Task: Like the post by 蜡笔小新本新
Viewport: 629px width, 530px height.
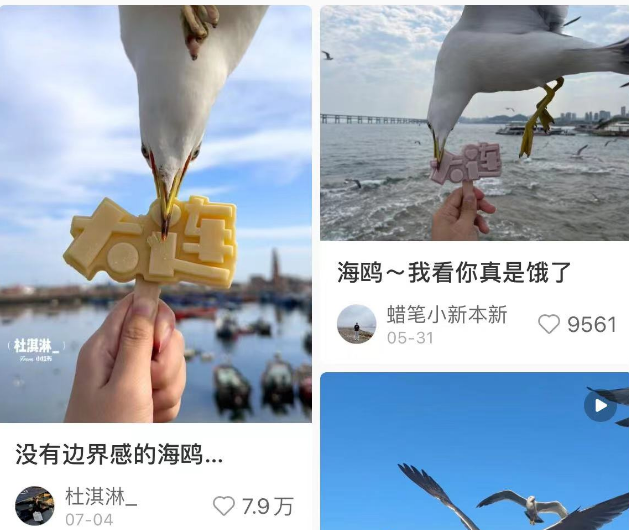Action: click(x=549, y=324)
